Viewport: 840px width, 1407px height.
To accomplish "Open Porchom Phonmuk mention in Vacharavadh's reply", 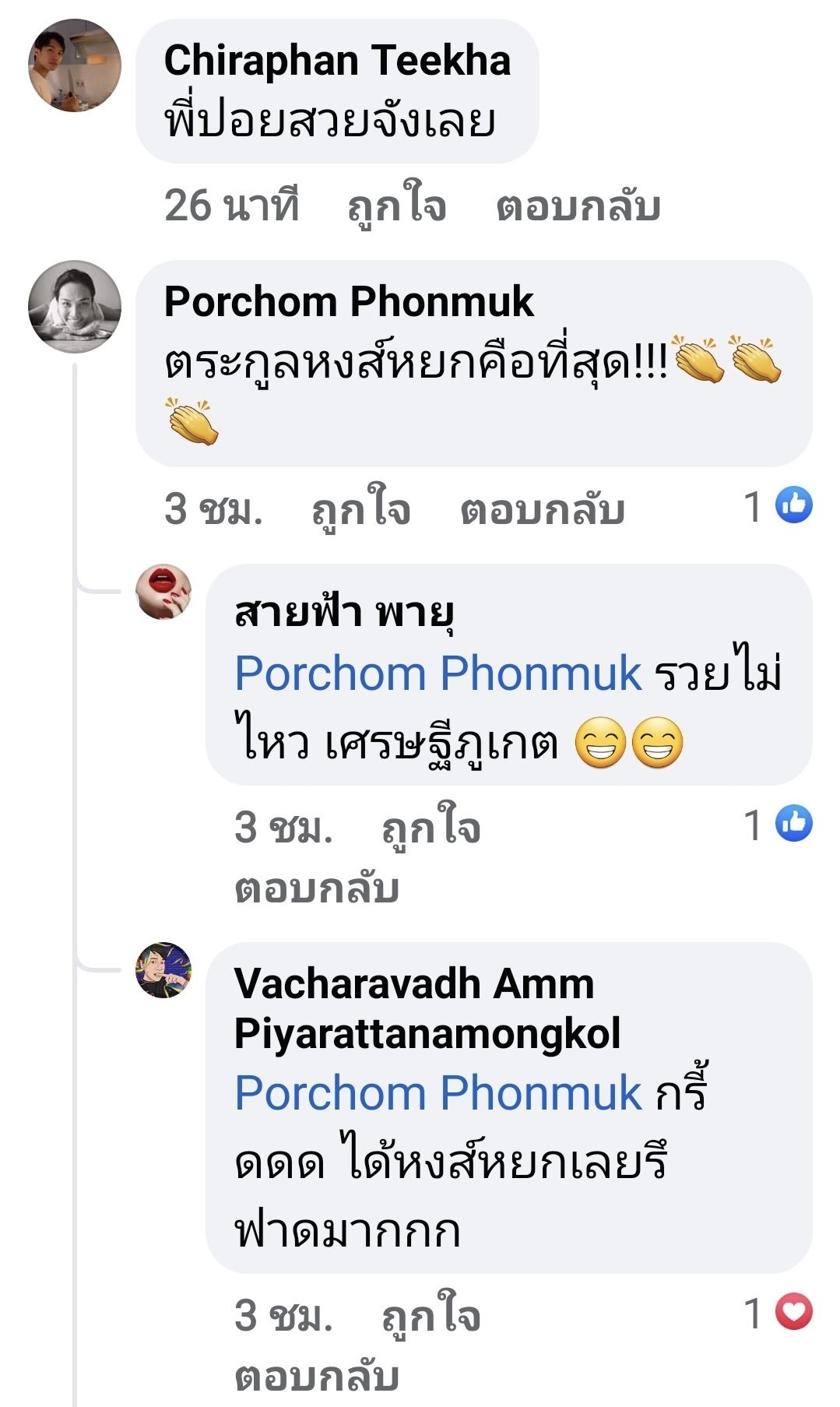I will [438, 1092].
